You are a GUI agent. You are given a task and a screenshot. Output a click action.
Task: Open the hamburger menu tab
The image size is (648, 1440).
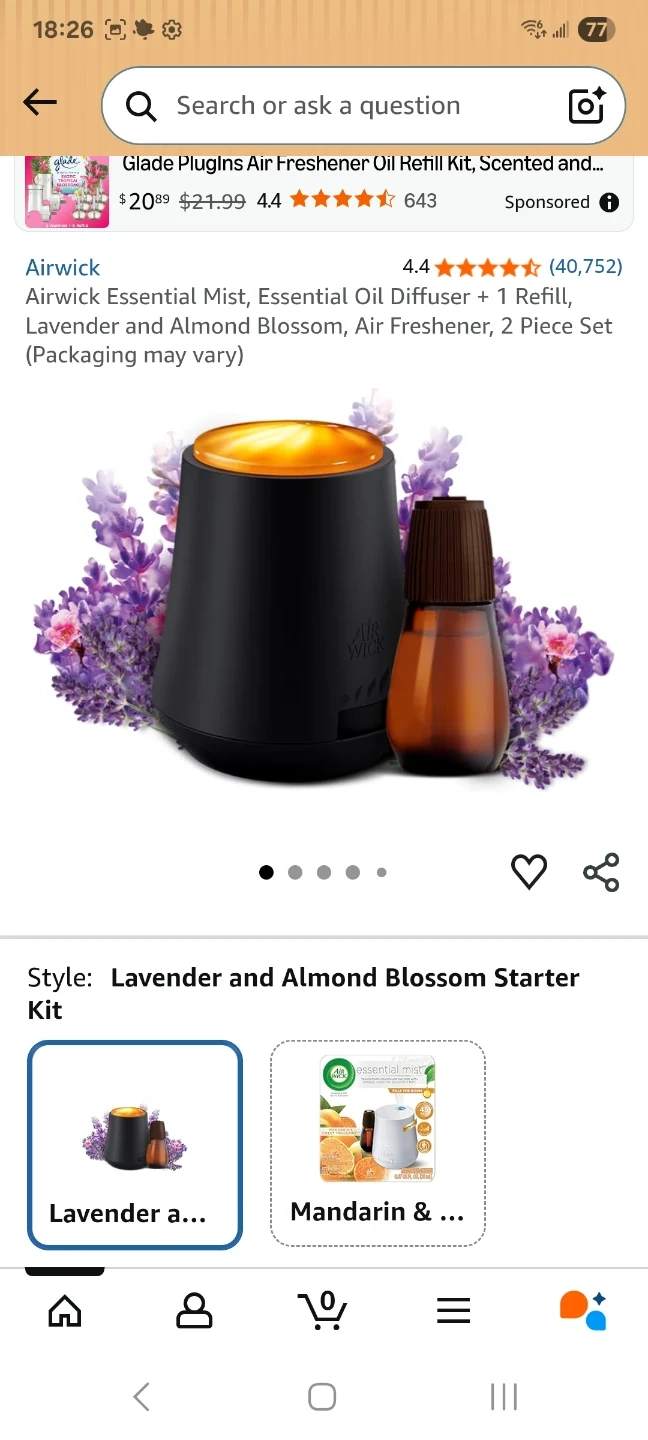pos(453,1310)
